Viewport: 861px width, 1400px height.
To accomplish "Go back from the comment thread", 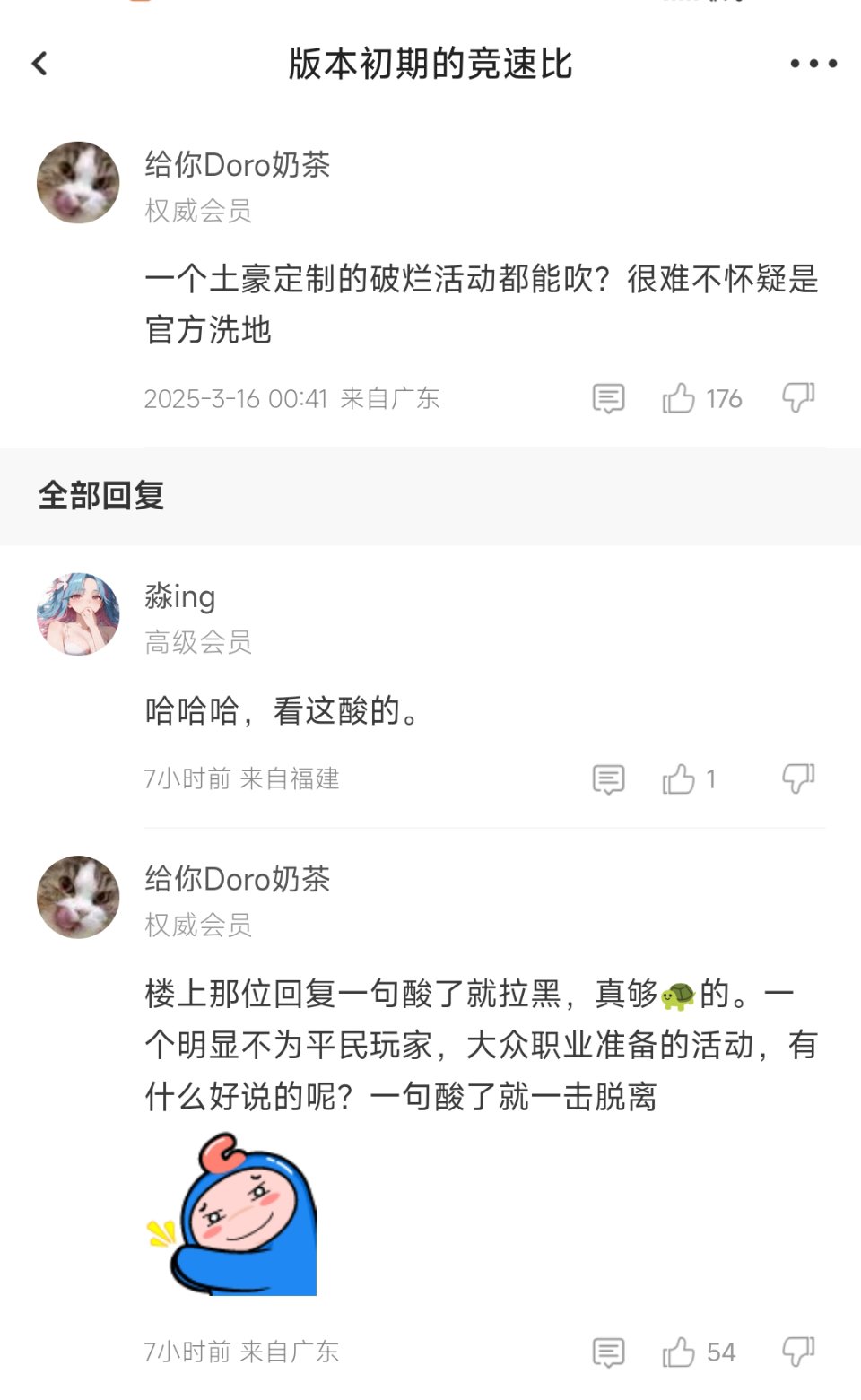I will pyautogui.click(x=39, y=64).
